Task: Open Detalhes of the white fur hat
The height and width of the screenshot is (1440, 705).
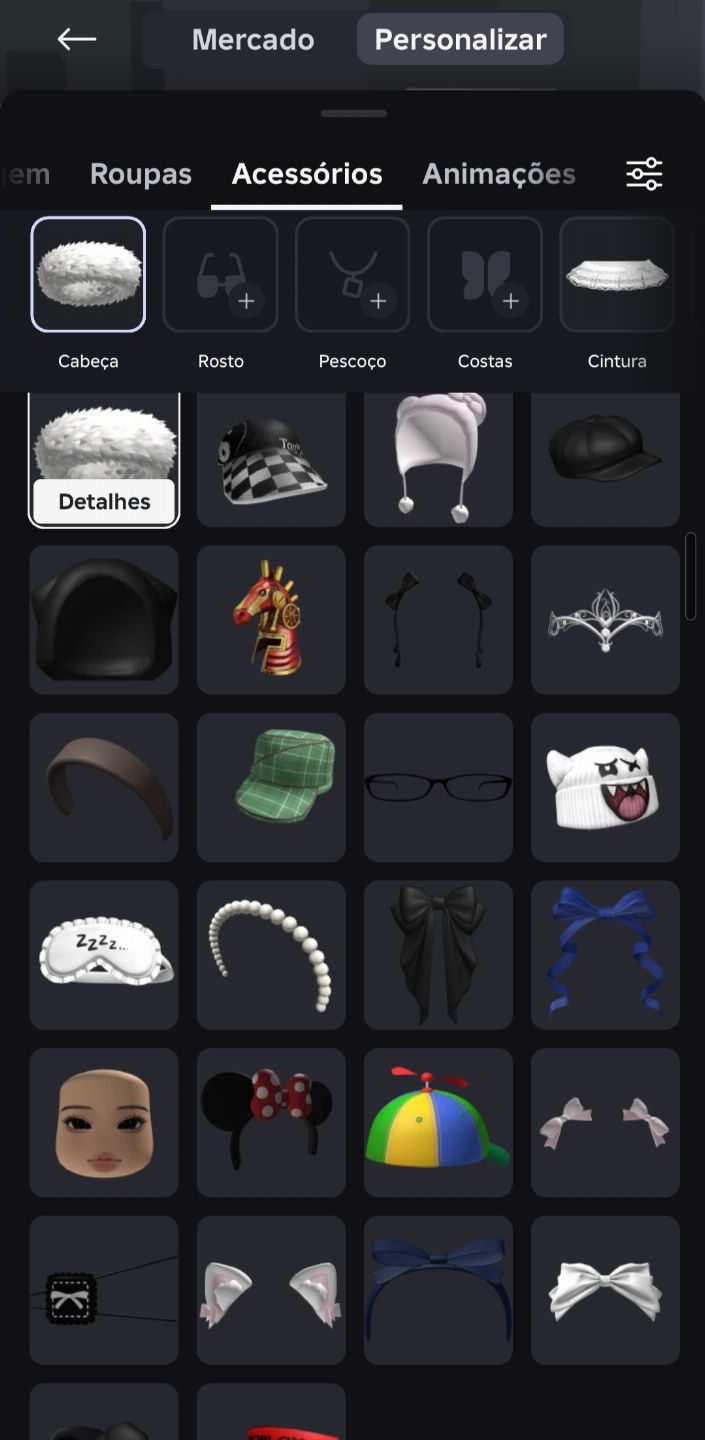Action: [104, 502]
